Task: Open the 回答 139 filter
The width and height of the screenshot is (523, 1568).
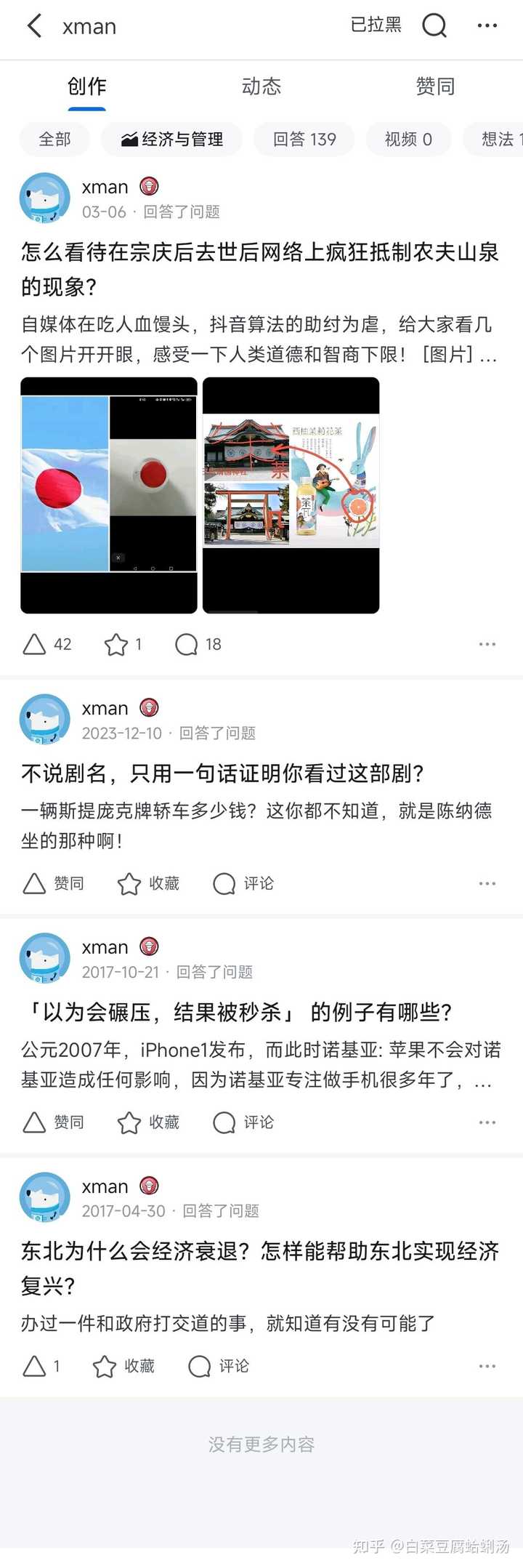Action: coord(304,140)
